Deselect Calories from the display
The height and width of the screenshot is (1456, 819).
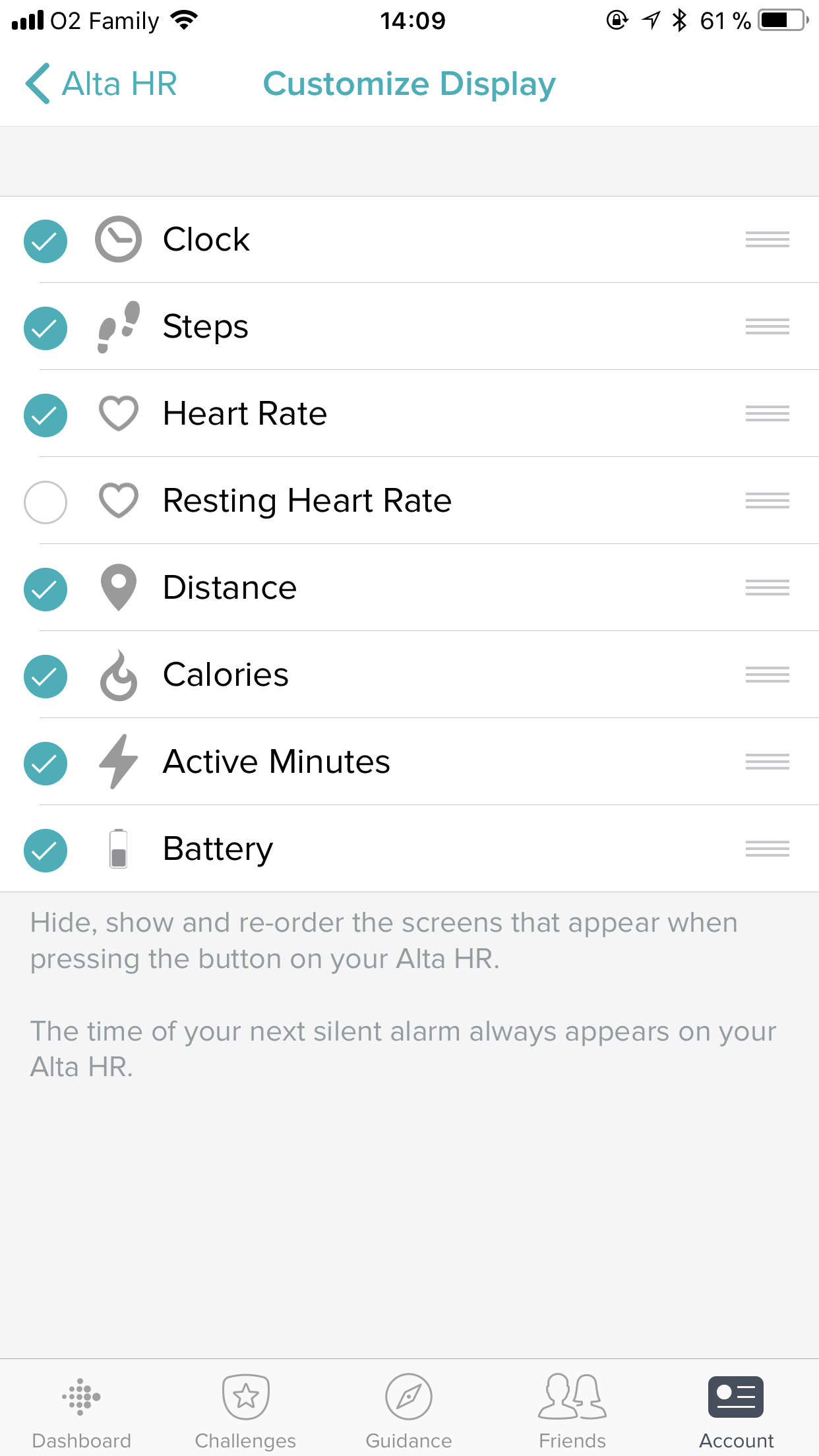[x=45, y=675]
